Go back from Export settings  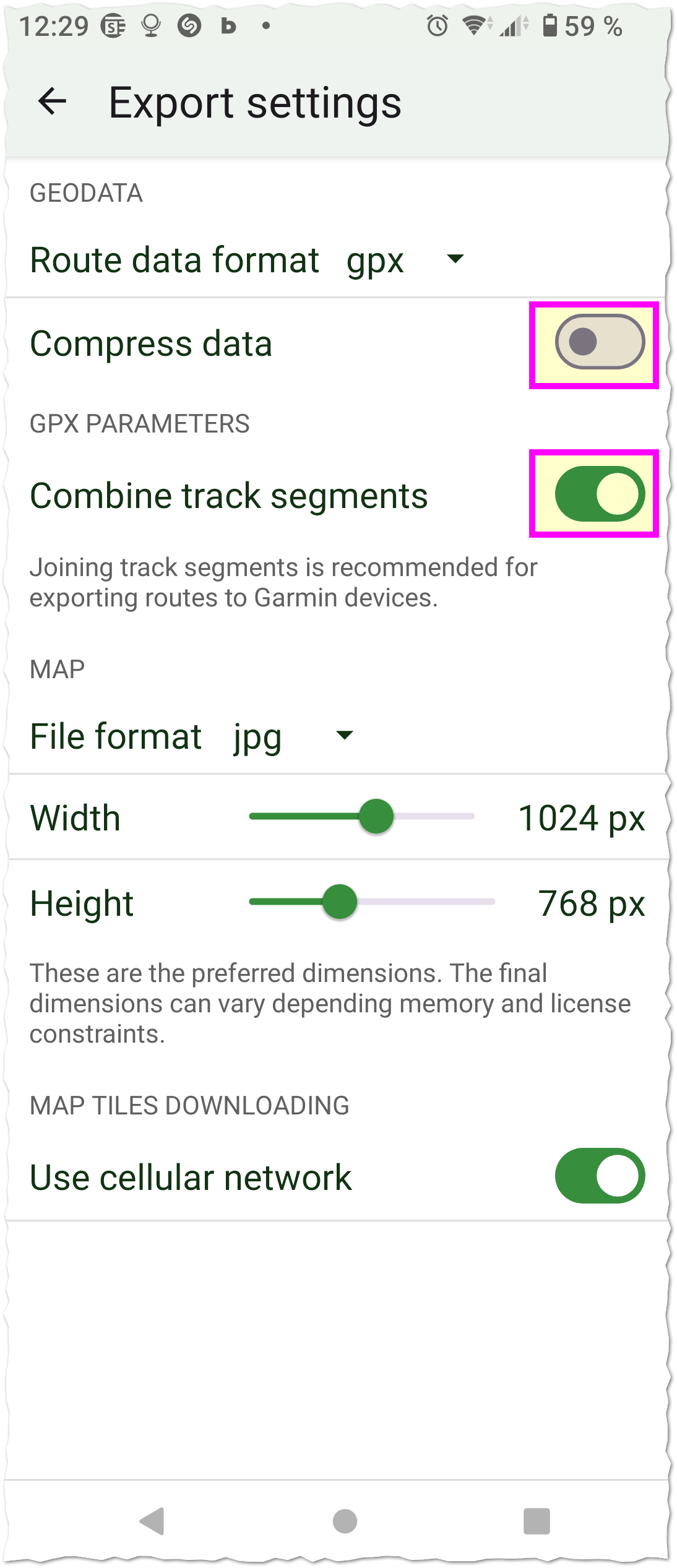[x=52, y=102]
